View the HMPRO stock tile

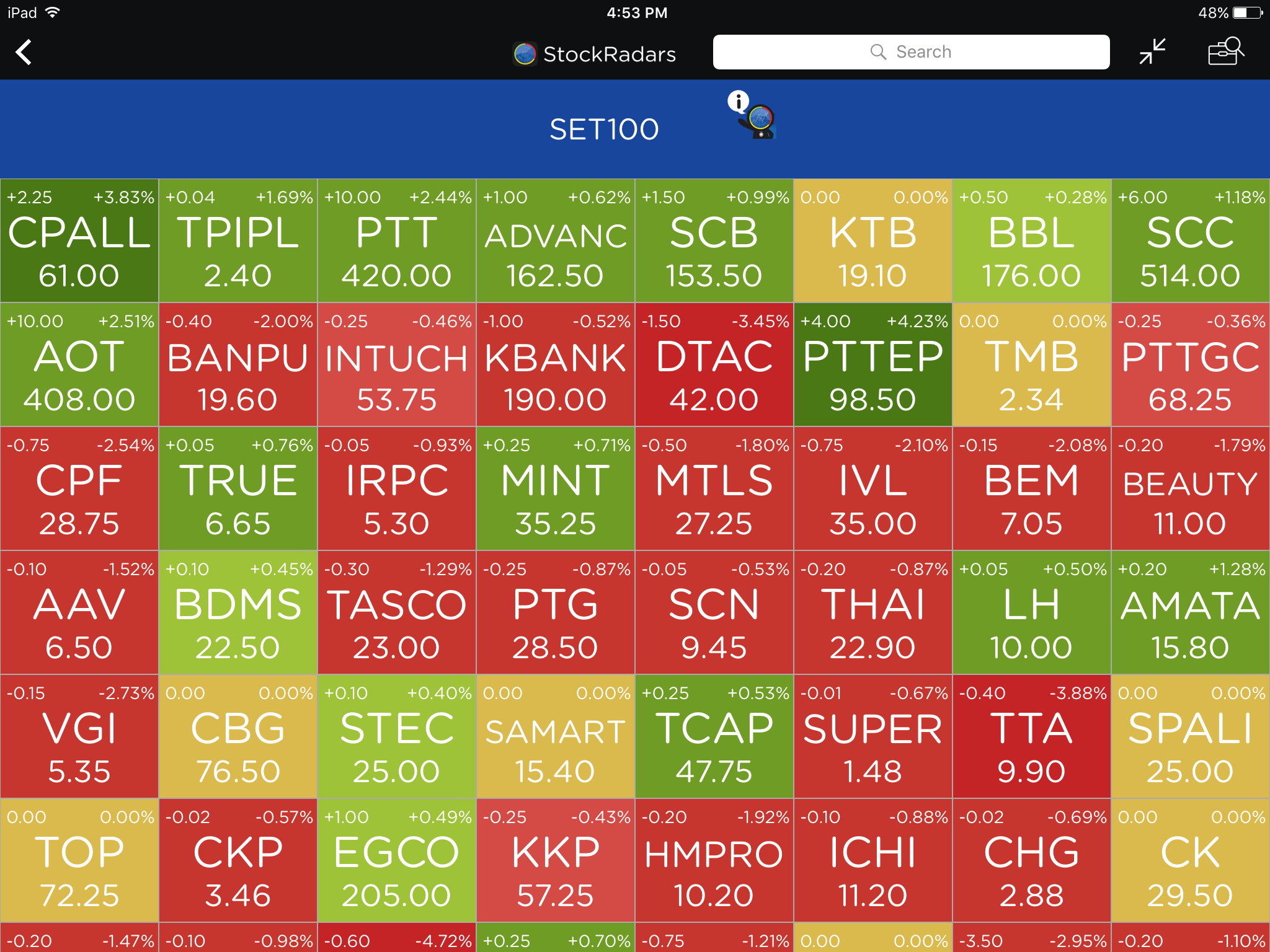tap(714, 860)
